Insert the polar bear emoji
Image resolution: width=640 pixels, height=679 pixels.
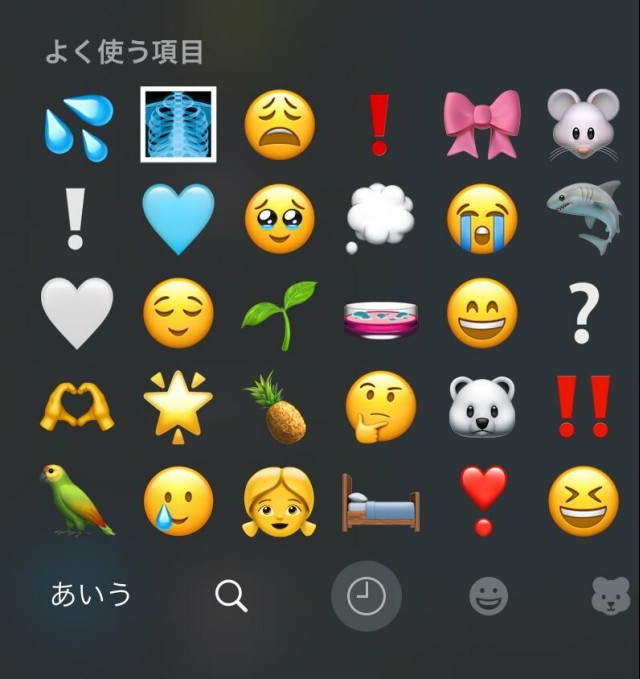tap(482, 407)
